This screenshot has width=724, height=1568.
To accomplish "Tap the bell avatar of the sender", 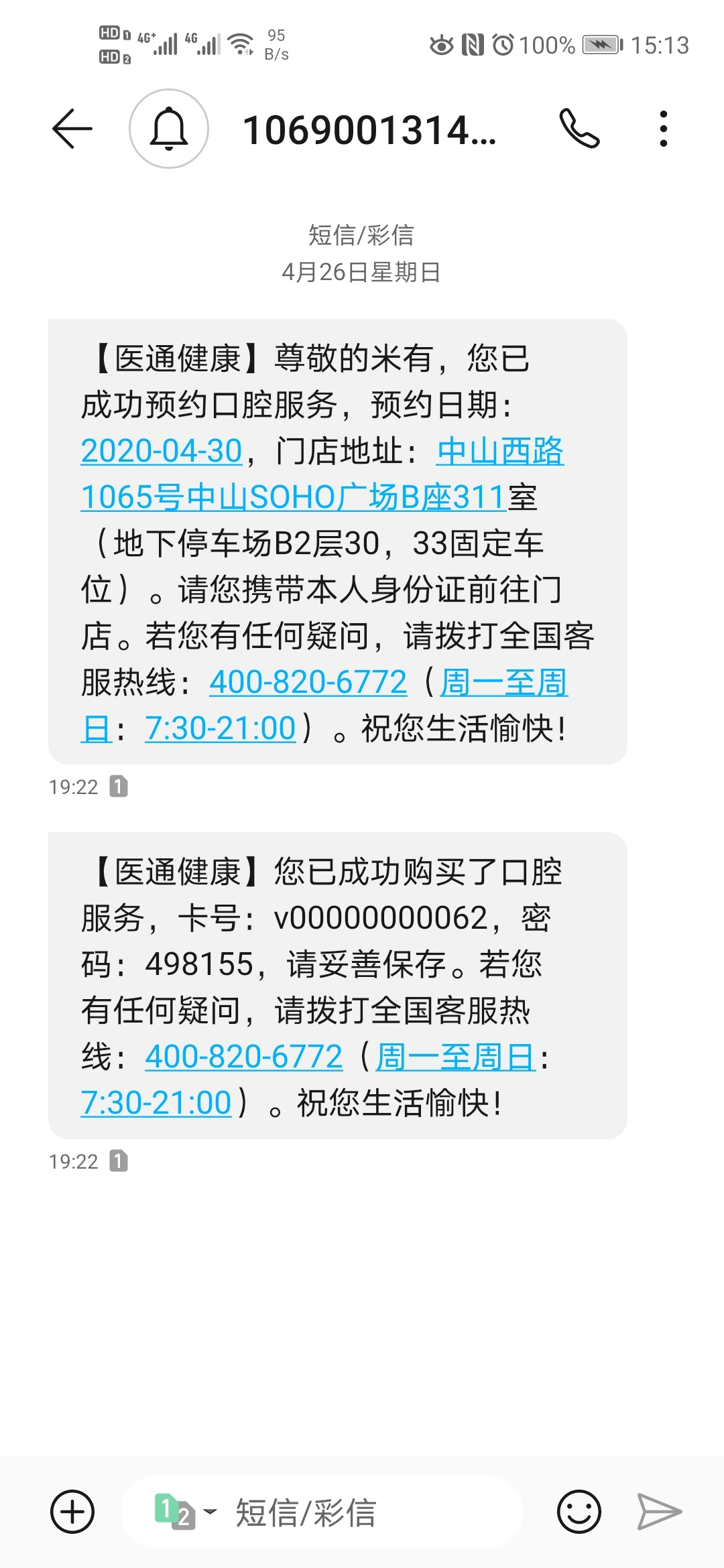I will pyautogui.click(x=169, y=129).
